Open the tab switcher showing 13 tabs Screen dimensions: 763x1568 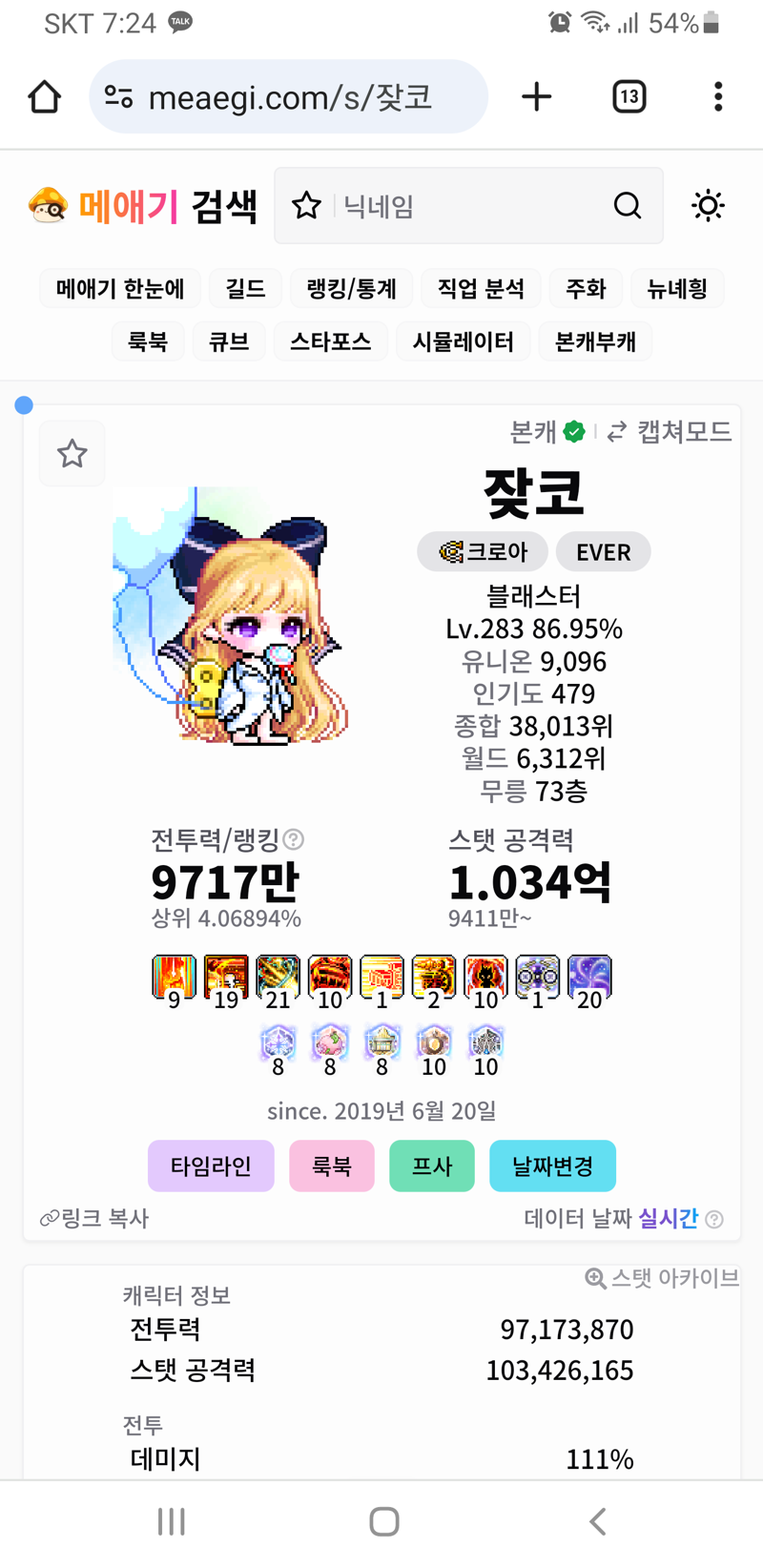(x=629, y=96)
